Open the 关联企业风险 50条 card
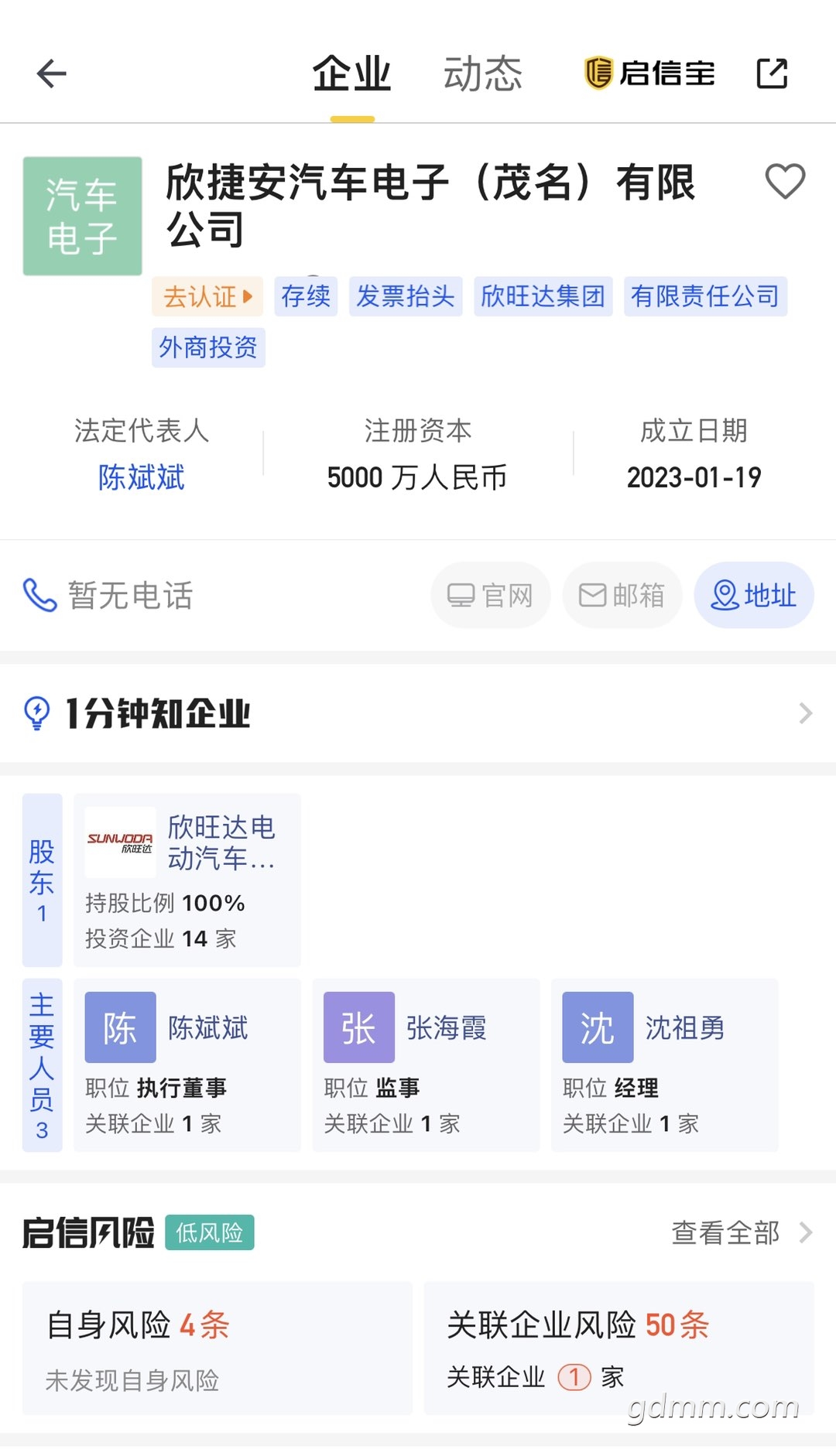 (618, 1348)
